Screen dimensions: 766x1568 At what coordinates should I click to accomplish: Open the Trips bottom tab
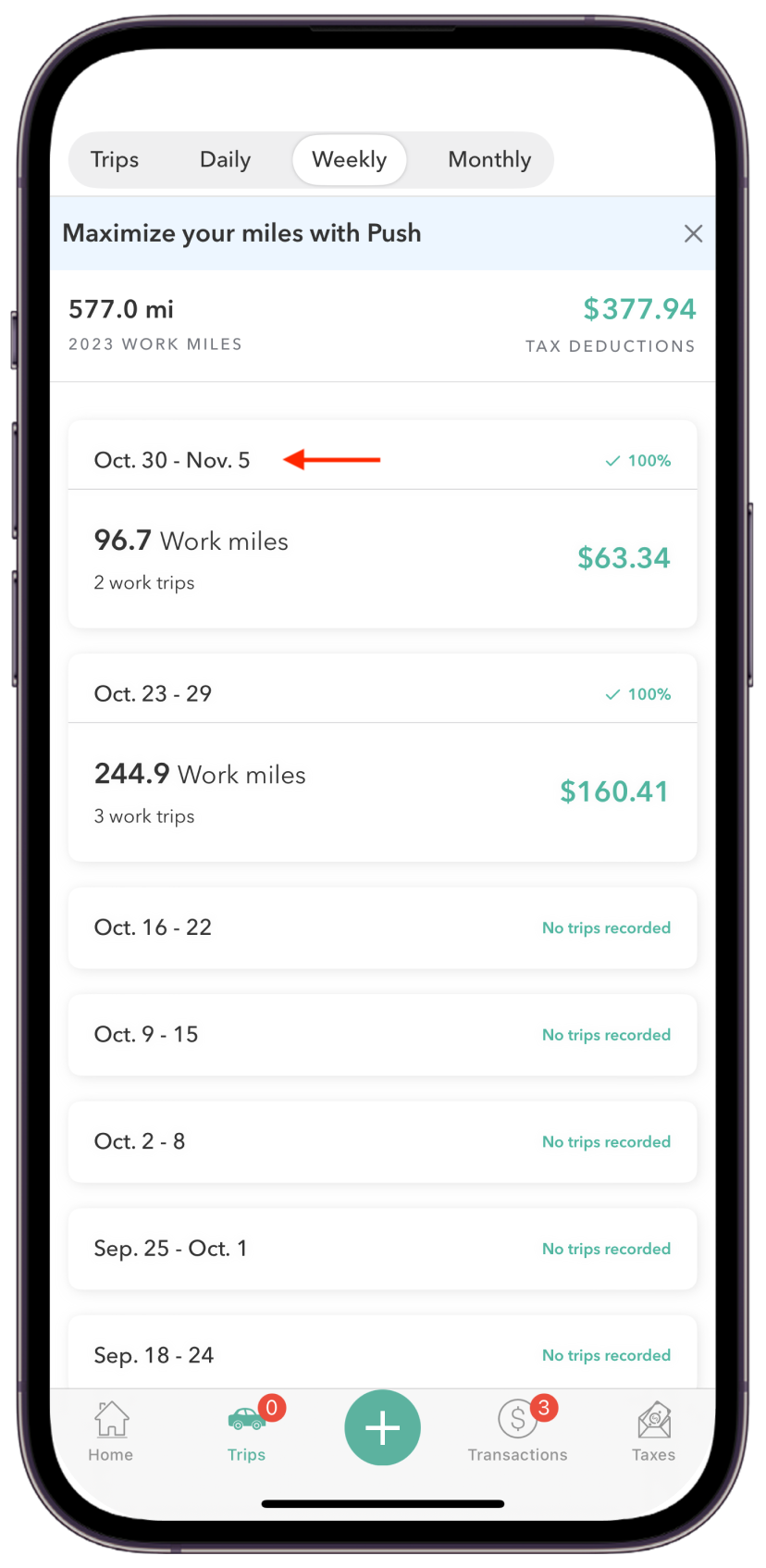click(247, 1431)
